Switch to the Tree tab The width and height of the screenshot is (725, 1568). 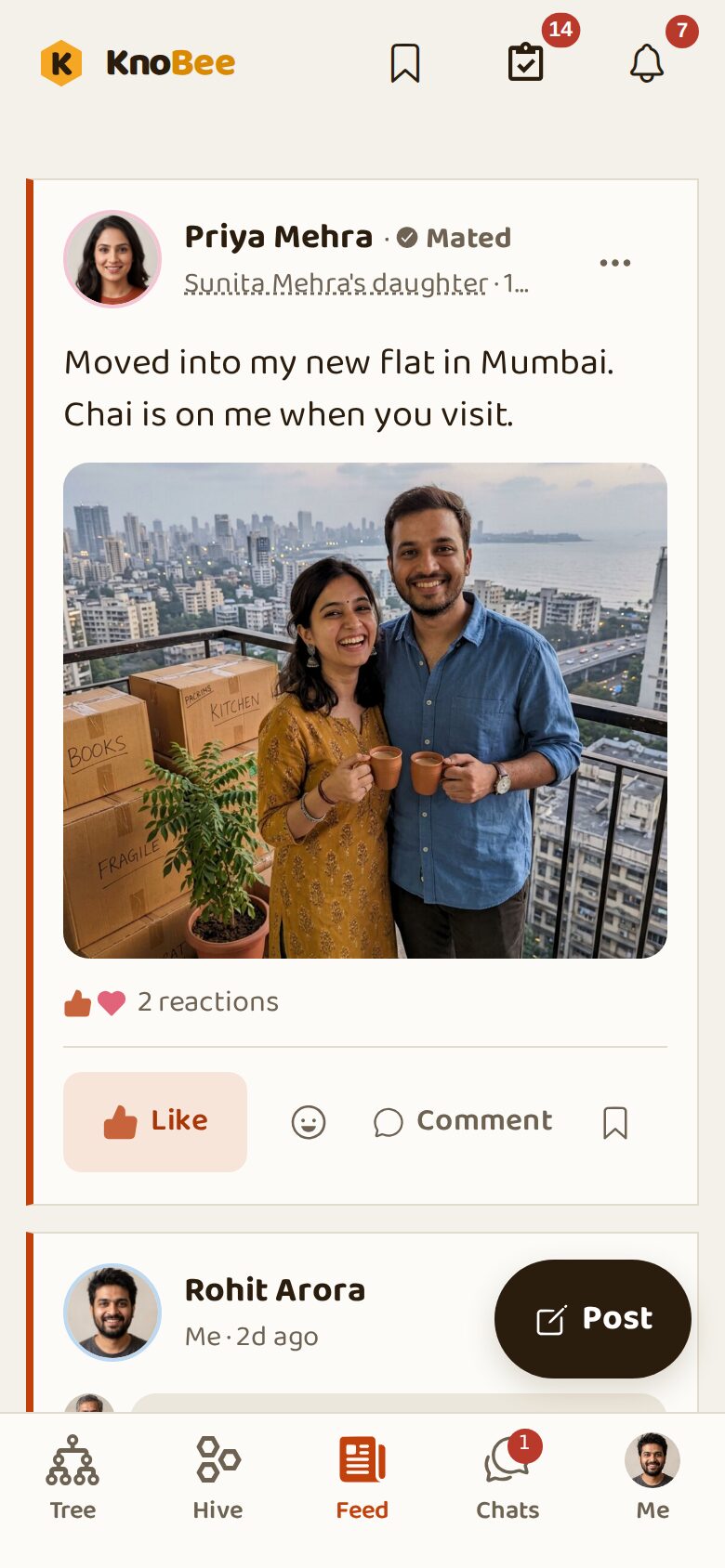coord(72,1478)
